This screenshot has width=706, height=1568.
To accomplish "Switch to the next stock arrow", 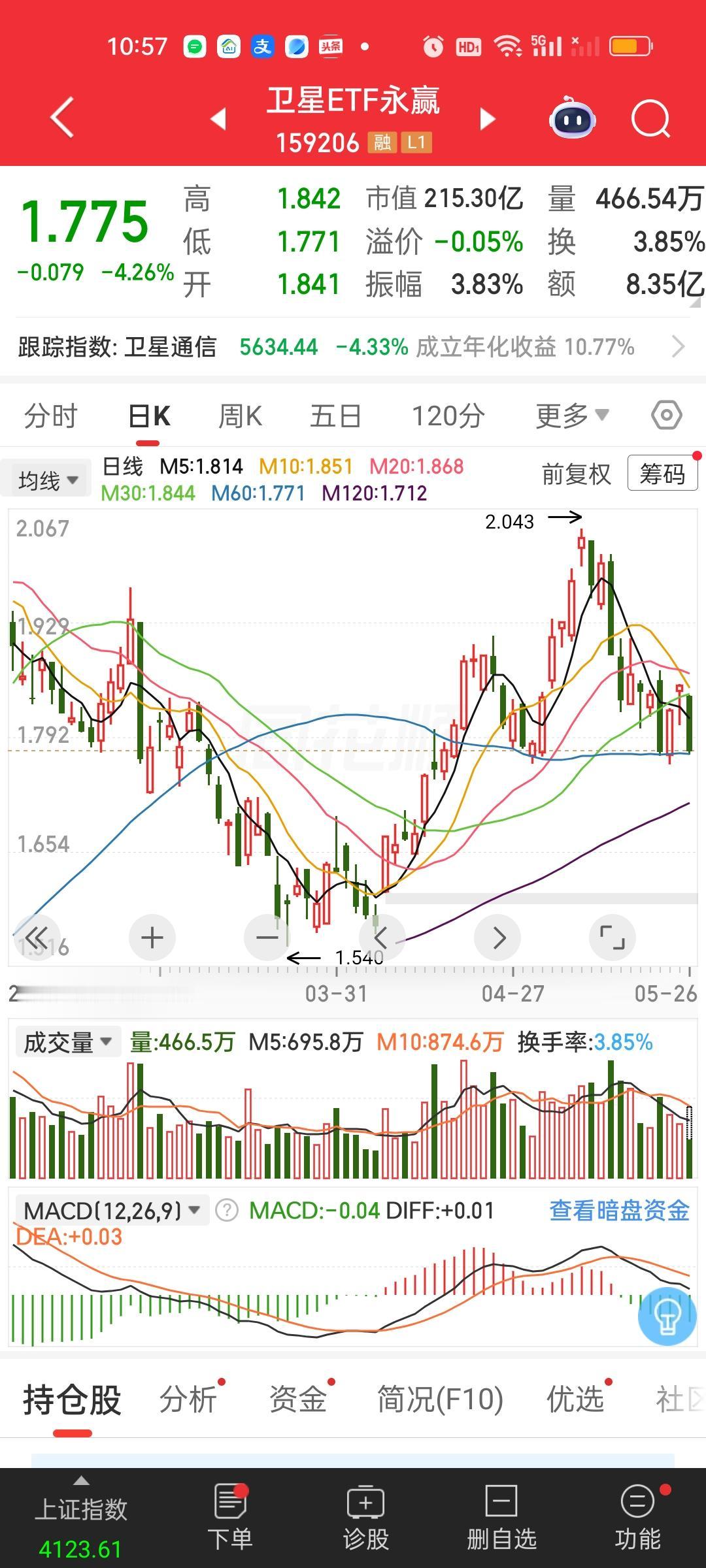I will [488, 119].
